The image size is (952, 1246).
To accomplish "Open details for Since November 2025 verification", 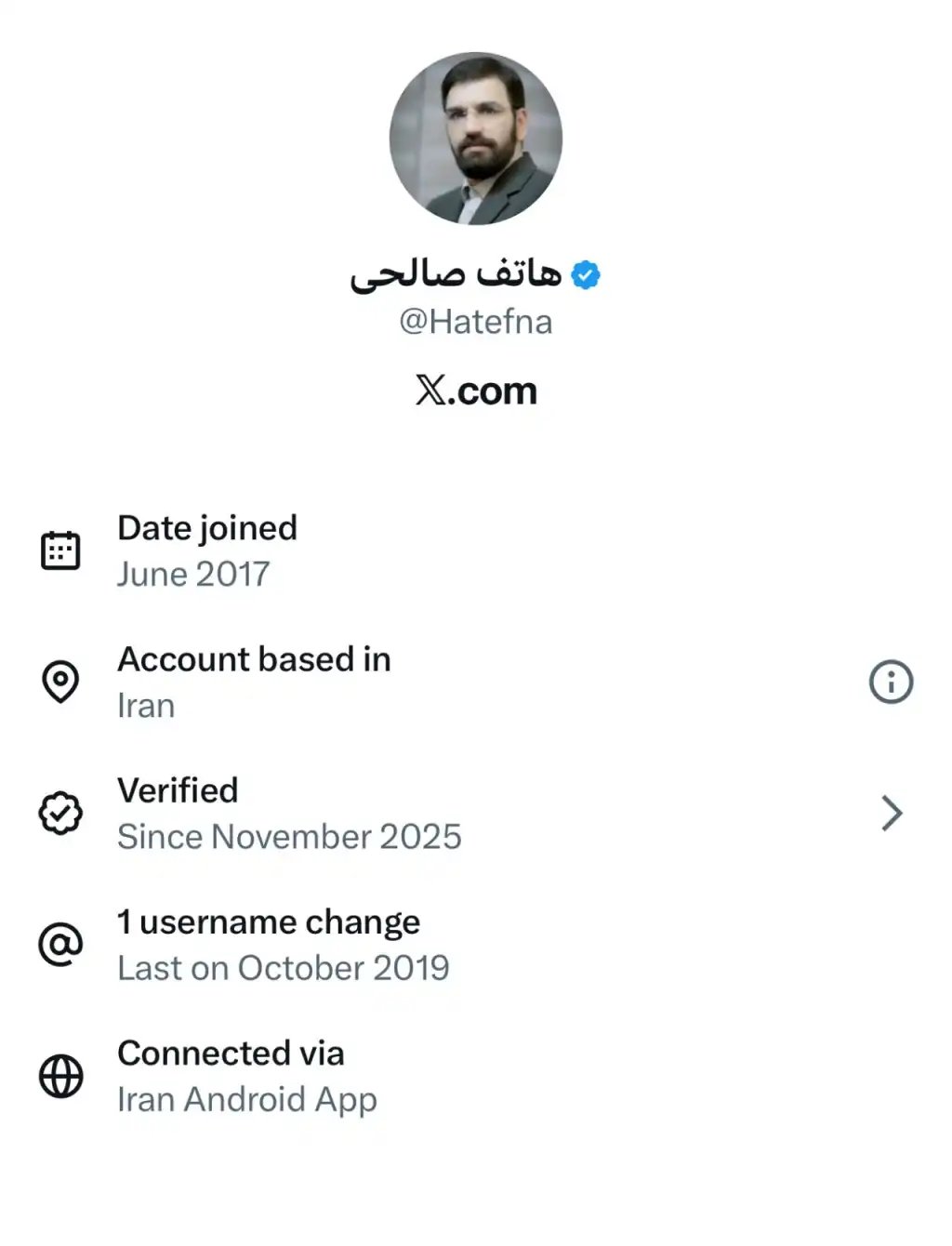I will [x=289, y=835].
